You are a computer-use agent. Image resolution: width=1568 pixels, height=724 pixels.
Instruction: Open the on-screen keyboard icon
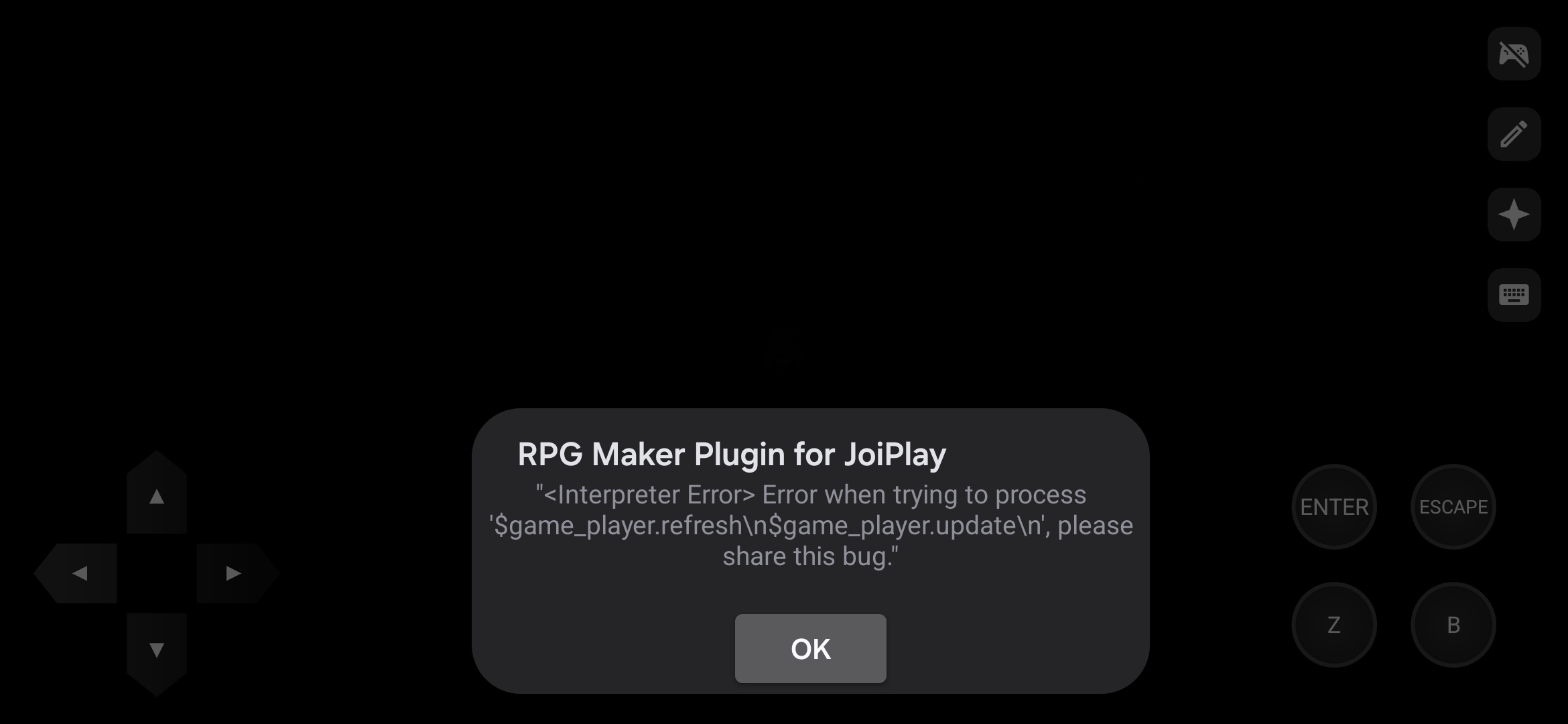tap(1514, 295)
